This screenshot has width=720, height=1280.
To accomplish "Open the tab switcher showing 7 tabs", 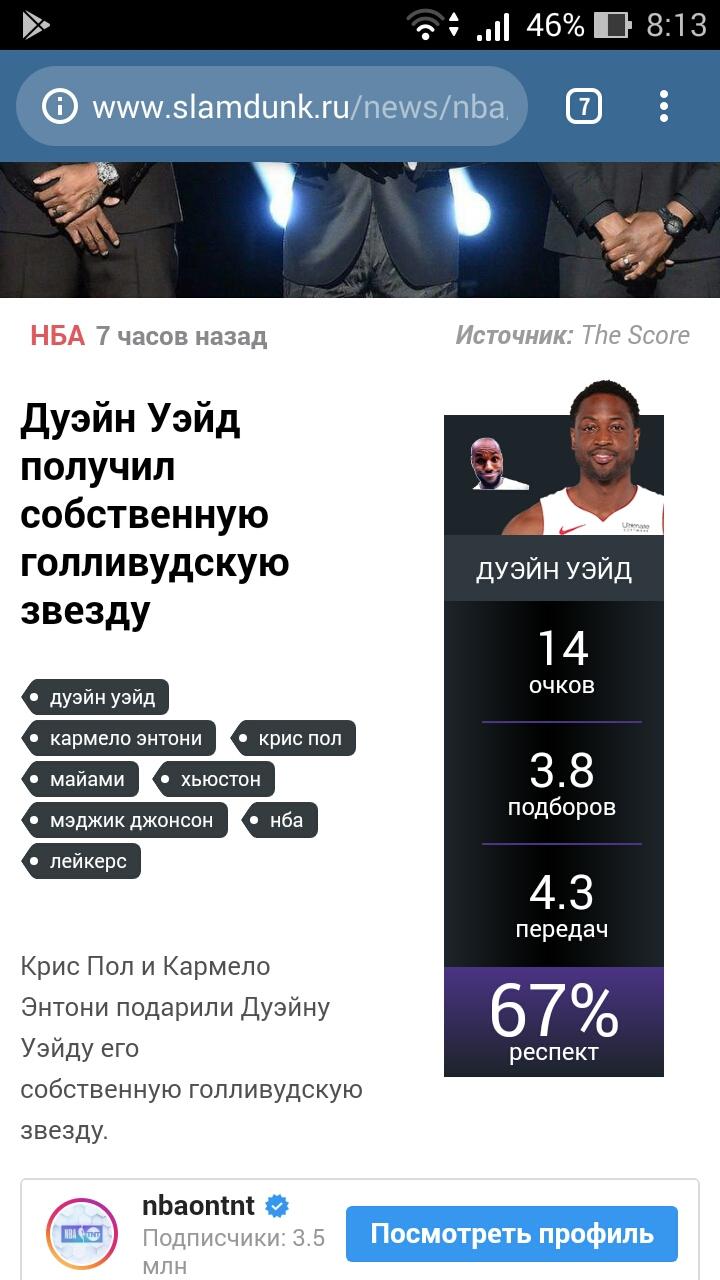I will coord(584,106).
